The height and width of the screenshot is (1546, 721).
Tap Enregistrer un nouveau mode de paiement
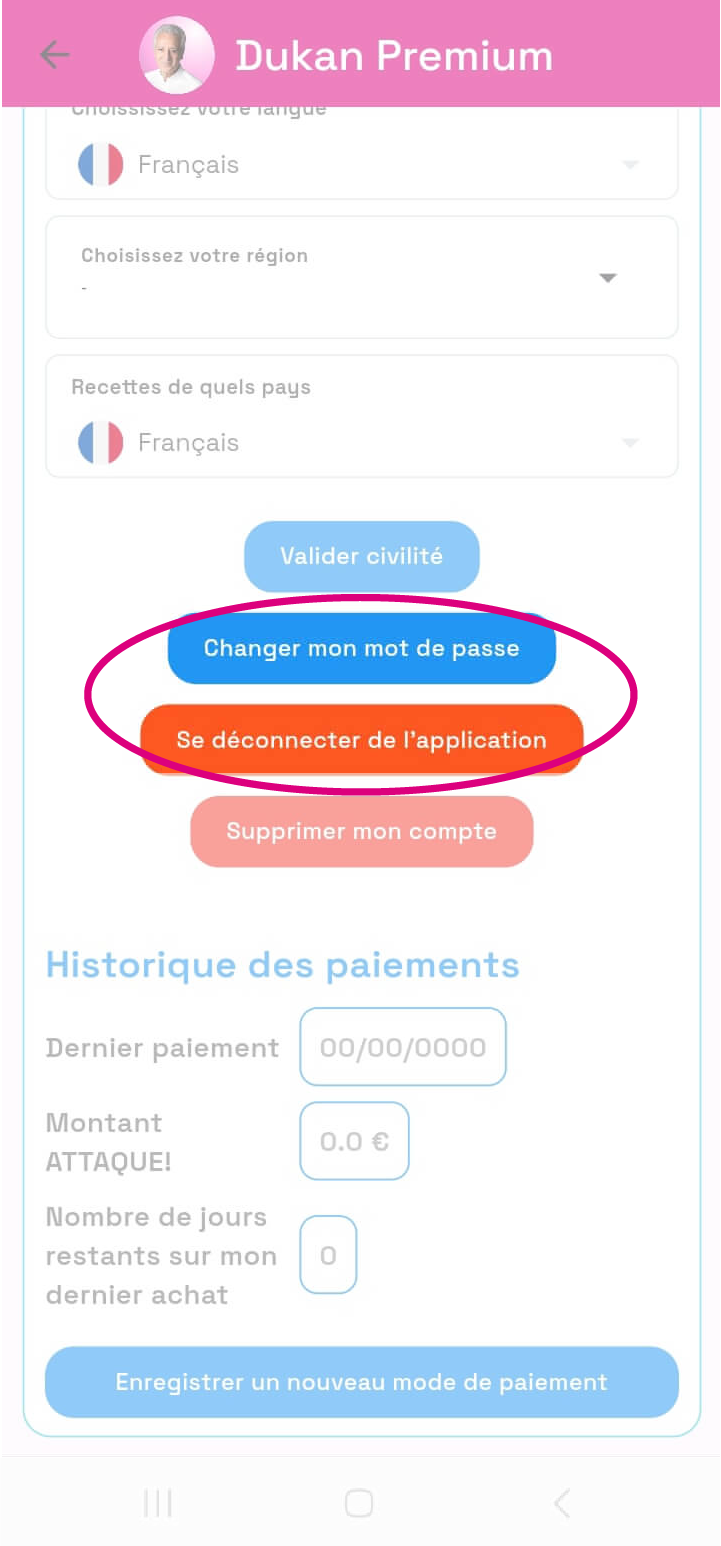click(x=361, y=1382)
